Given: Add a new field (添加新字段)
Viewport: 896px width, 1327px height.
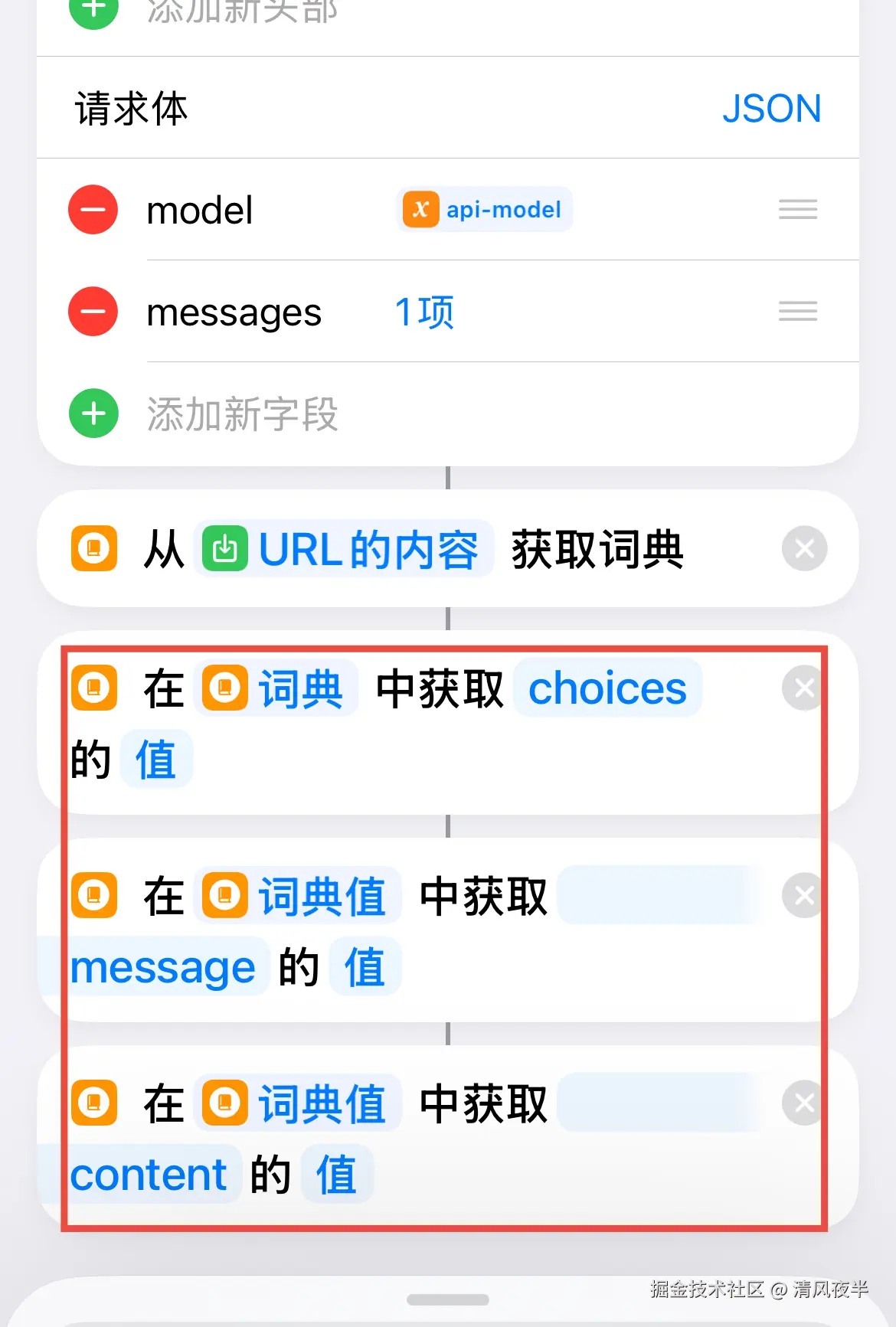Looking at the screenshot, I should (x=242, y=413).
